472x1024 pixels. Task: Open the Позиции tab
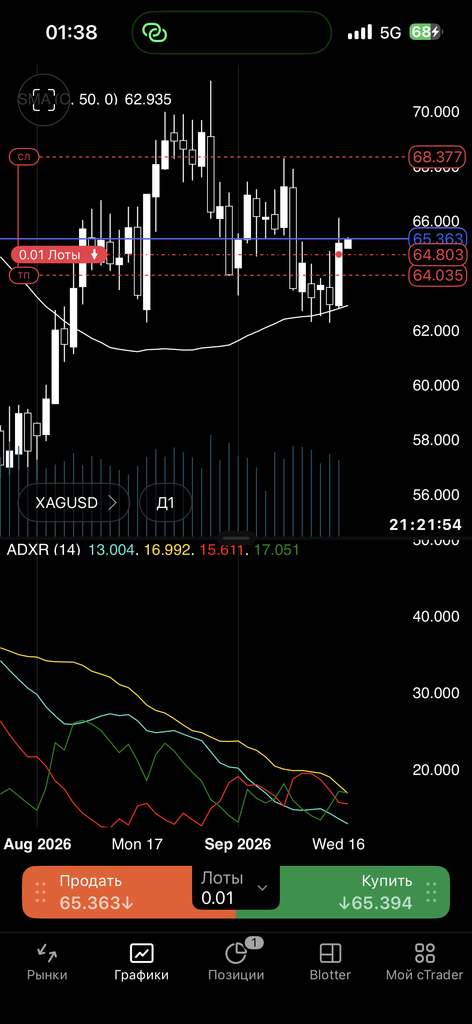236,963
